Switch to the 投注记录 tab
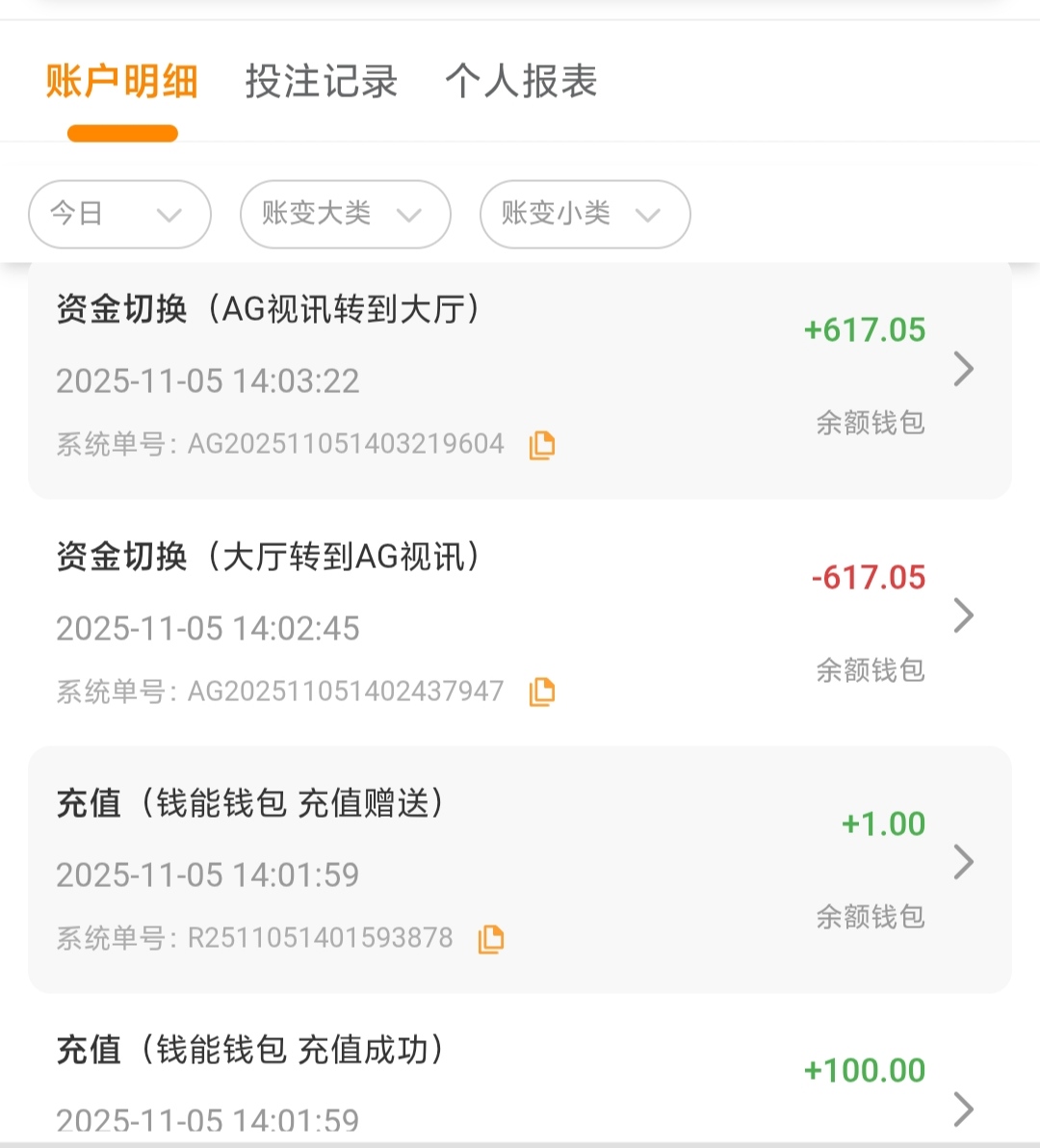Image resolution: width=1040 pixels, height=1148 pixels. pos(322,82)
